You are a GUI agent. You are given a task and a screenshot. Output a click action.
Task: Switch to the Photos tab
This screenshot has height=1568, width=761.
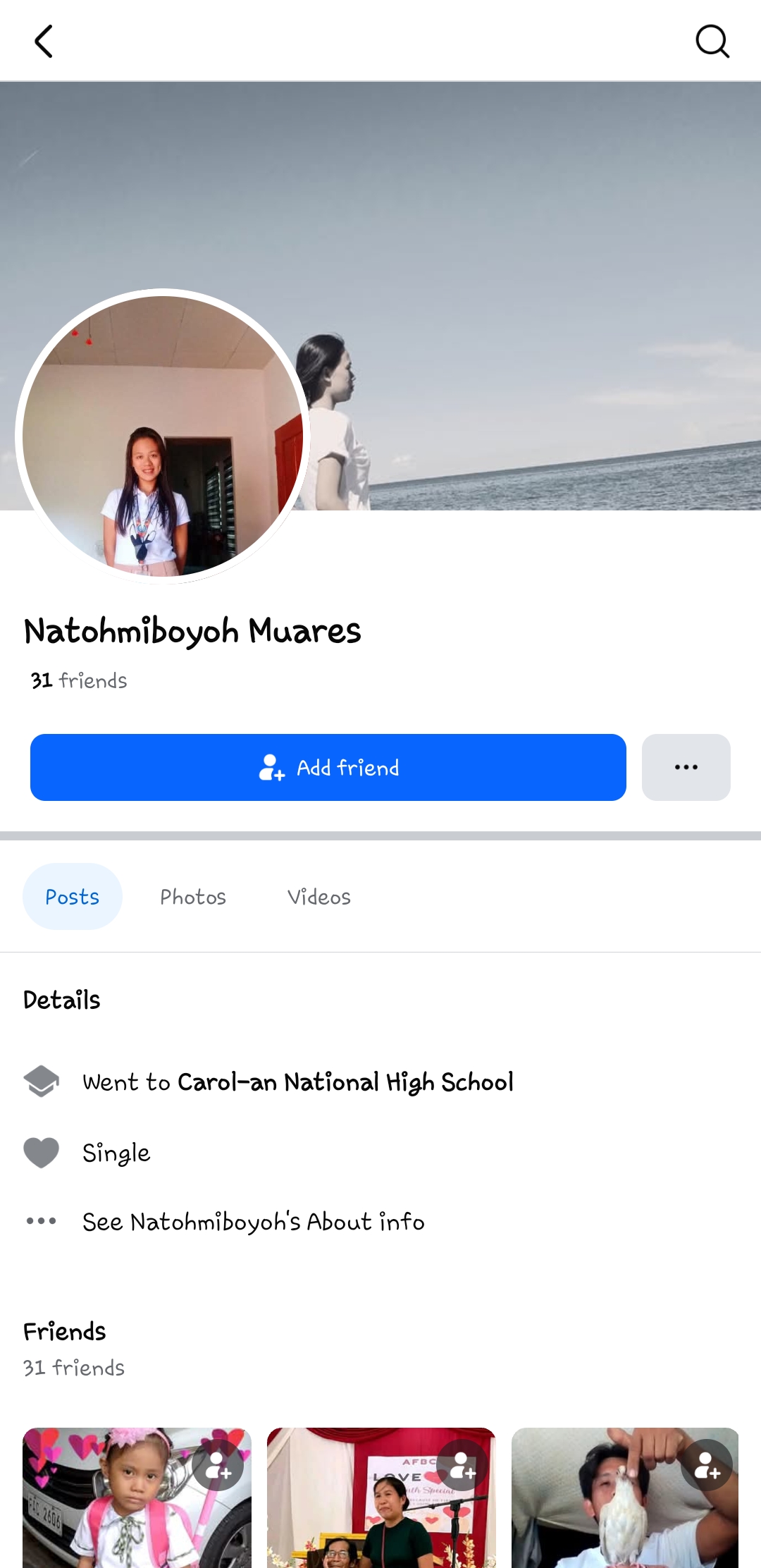[x=193, y=897]
